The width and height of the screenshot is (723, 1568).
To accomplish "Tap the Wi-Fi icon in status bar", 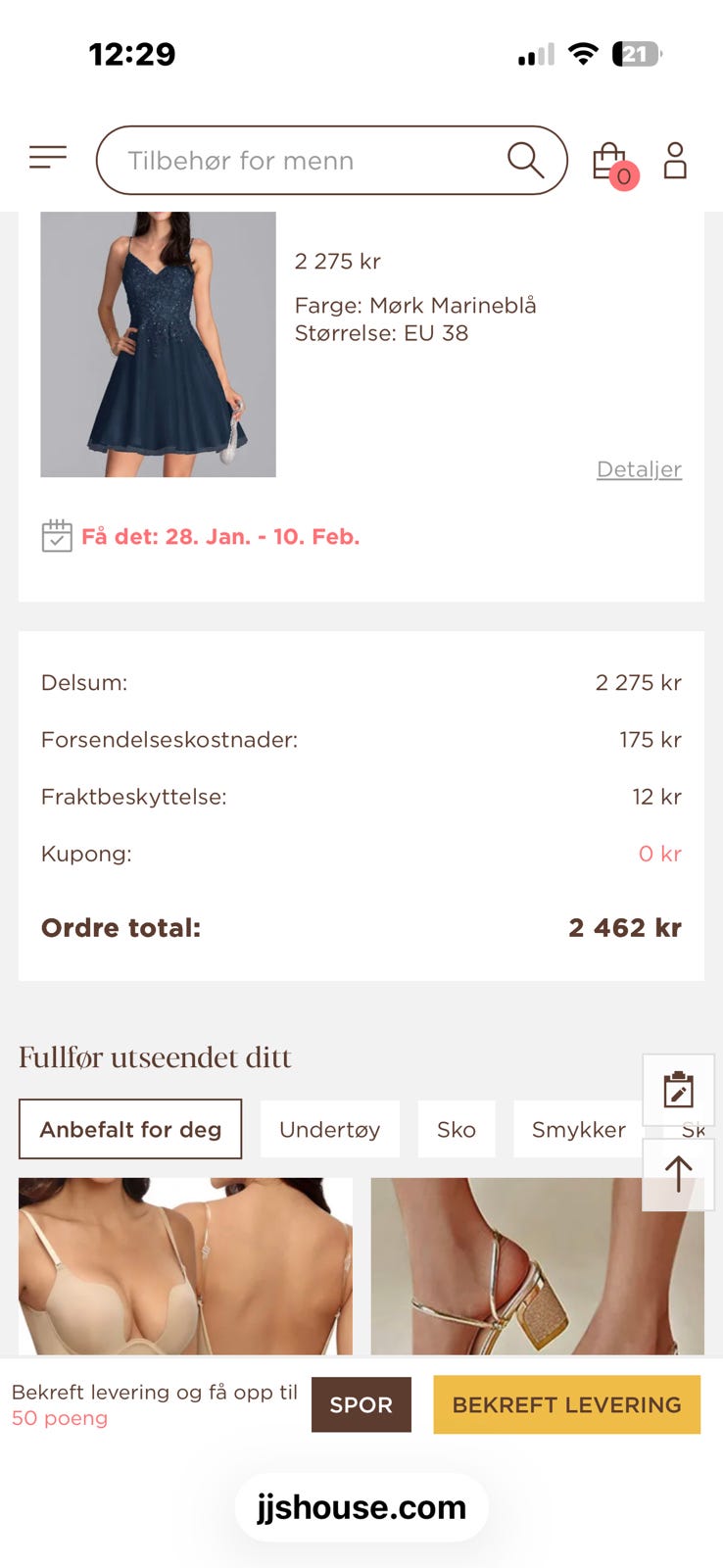I will click(x=582, y=55).
